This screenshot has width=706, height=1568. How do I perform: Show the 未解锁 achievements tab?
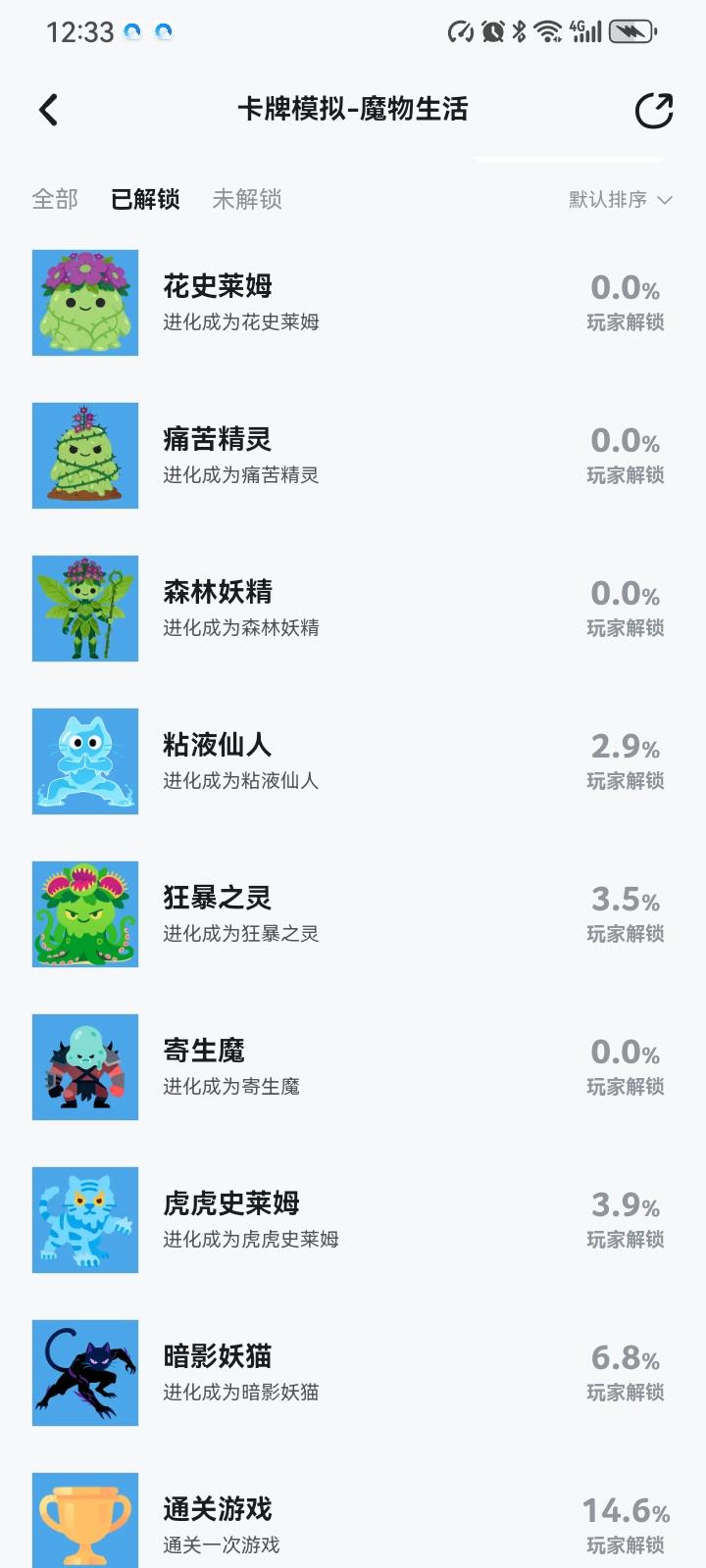pyautogui.click(x=247, y=199)
